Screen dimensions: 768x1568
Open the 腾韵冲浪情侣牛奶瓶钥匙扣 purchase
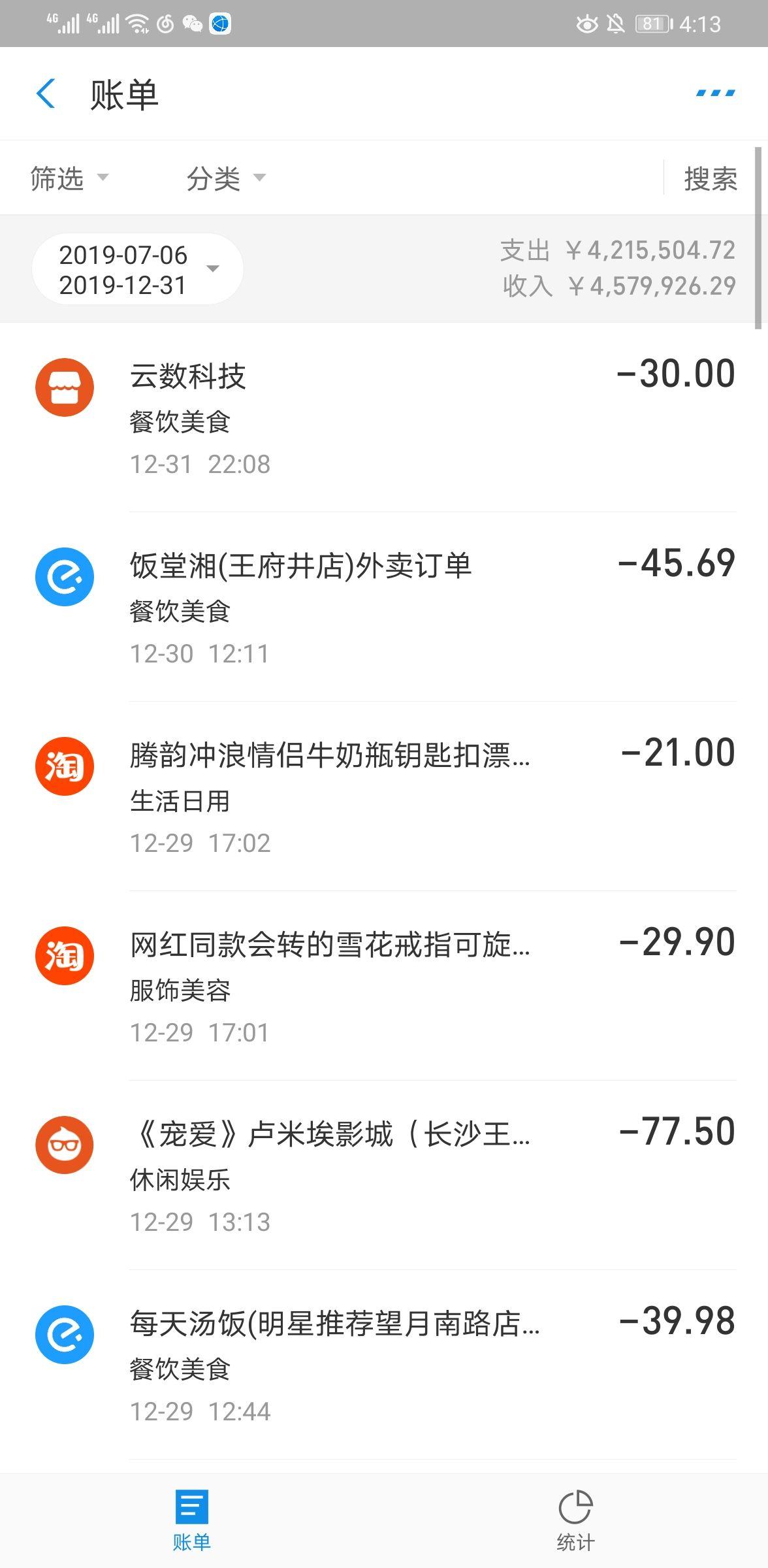(x=384, y=796)
